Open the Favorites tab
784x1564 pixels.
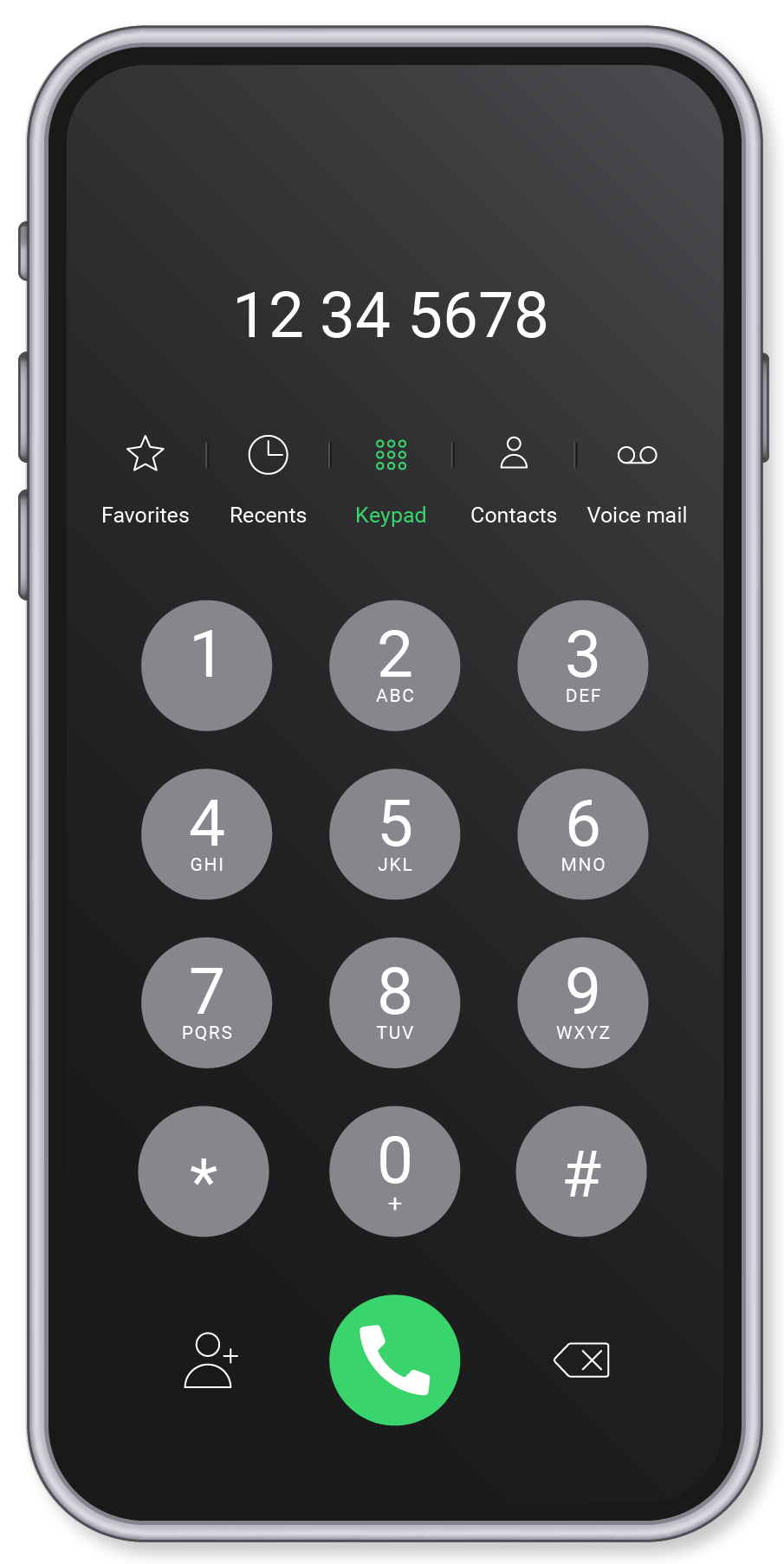tap(146, 478)
